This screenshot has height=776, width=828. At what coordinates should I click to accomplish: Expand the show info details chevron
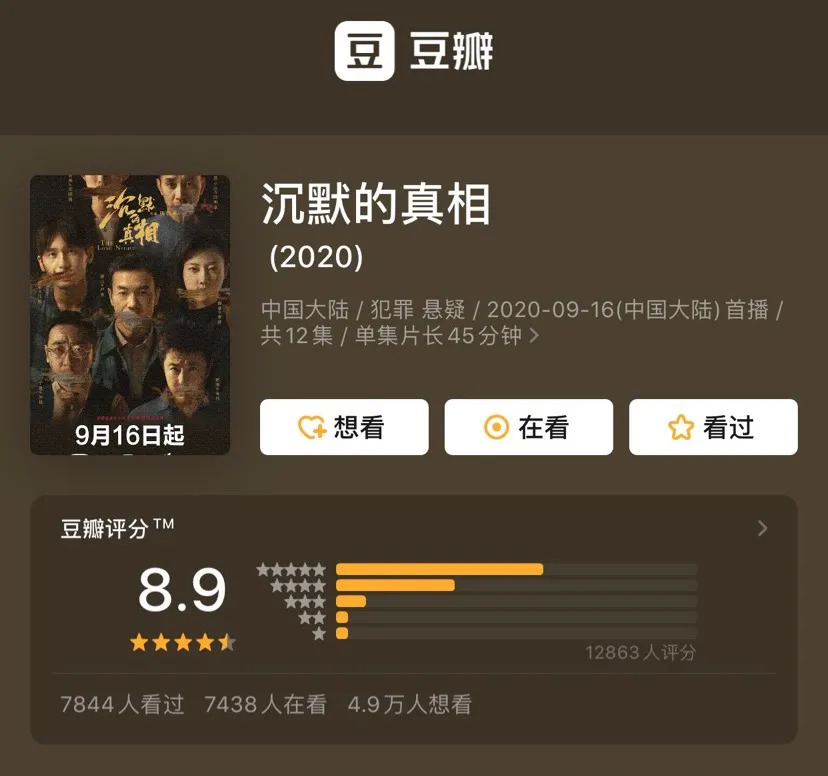click(534, 336)
